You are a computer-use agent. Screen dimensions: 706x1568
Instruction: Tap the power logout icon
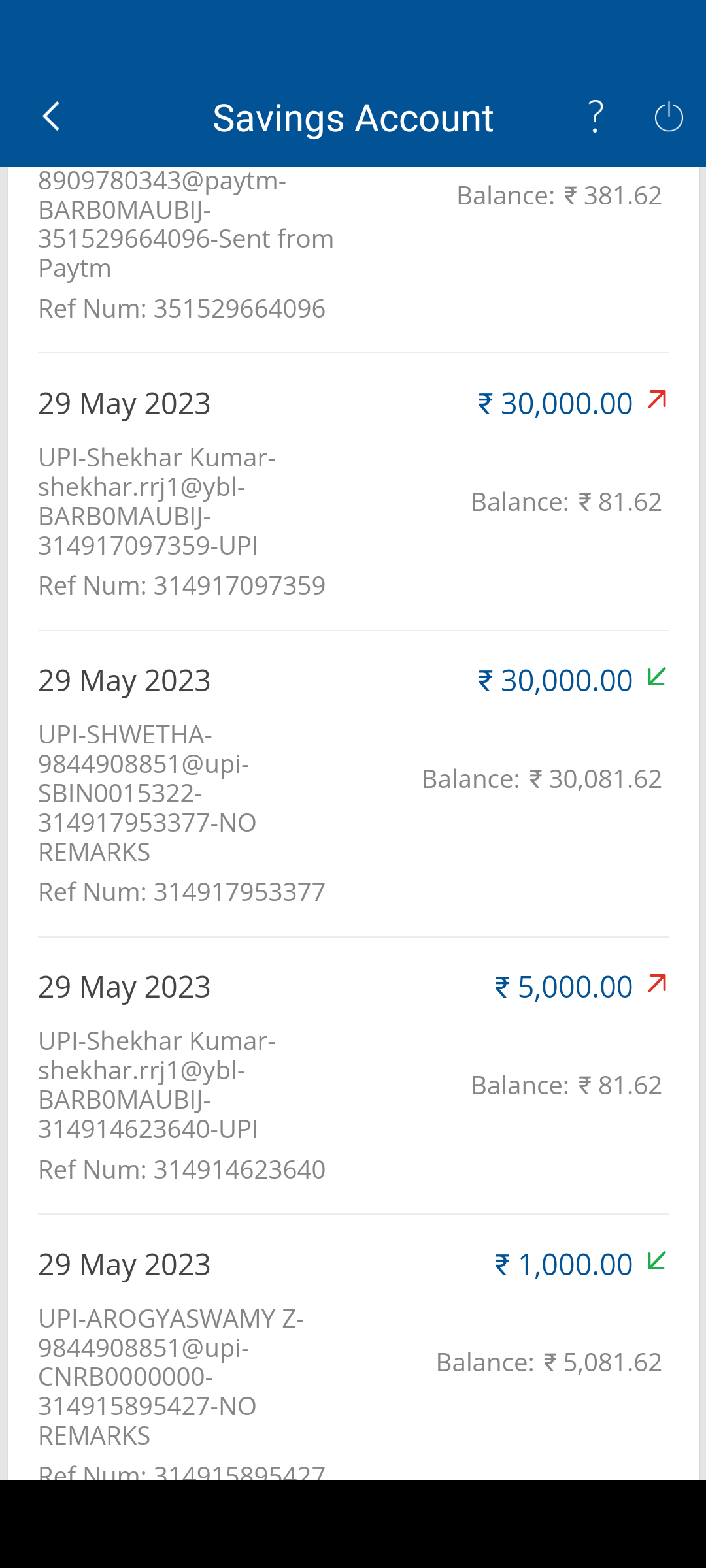pyautogui.click(x=669, y=117)
